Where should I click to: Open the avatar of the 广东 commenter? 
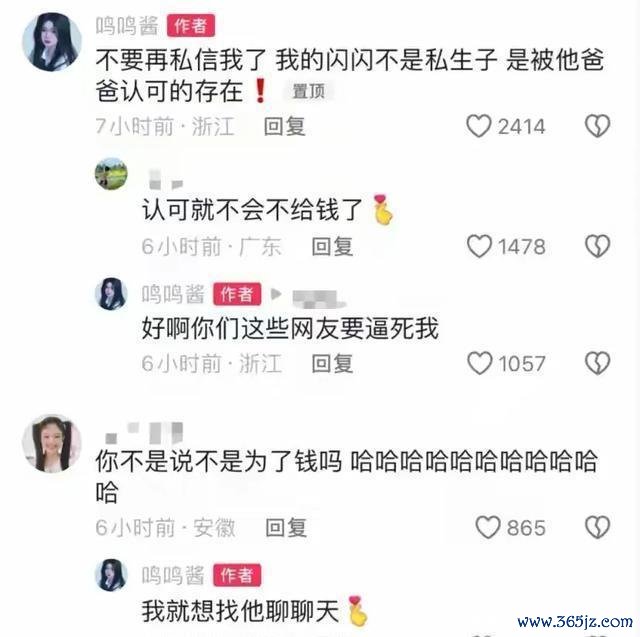tap(111, 174)
